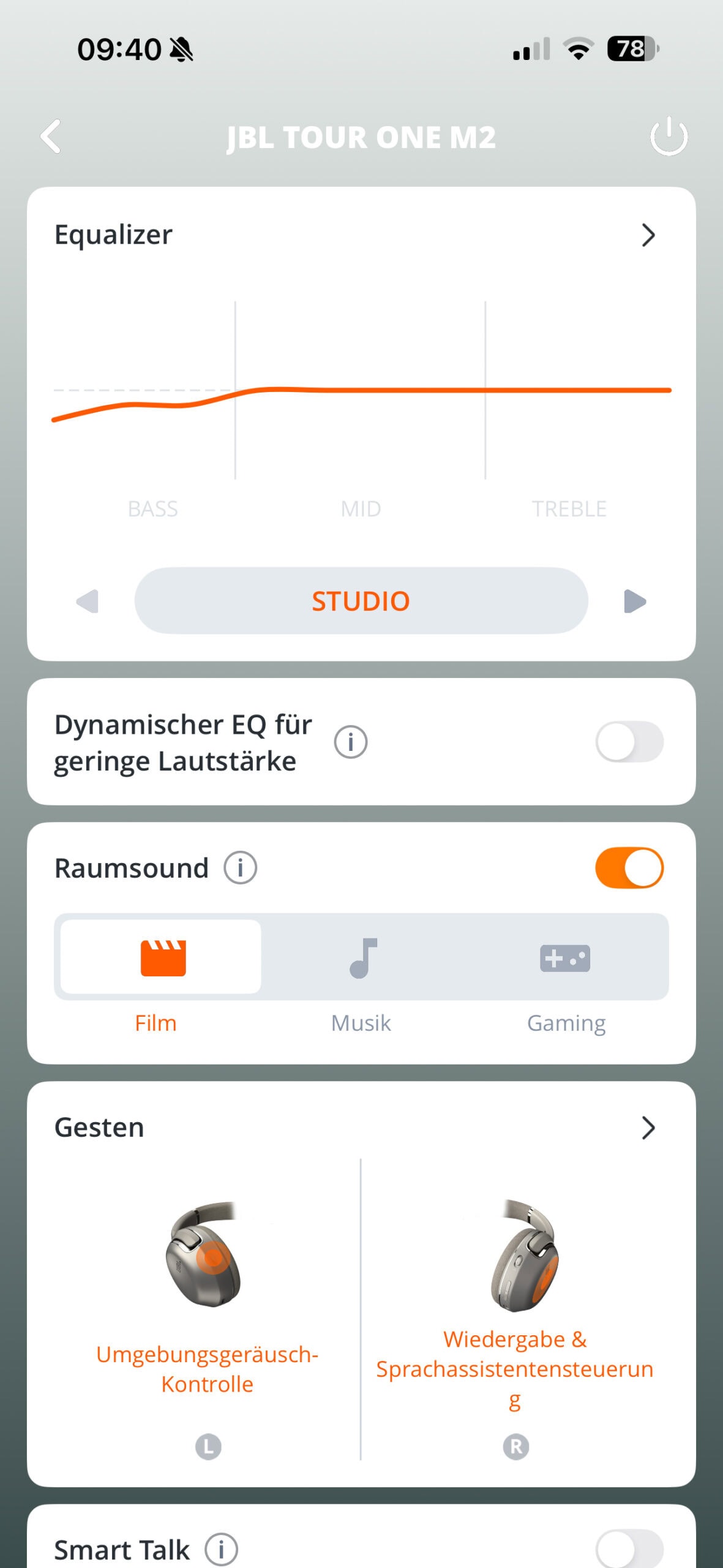
Task: Enable the Smart Talk switch
Action: point(629,1548)
